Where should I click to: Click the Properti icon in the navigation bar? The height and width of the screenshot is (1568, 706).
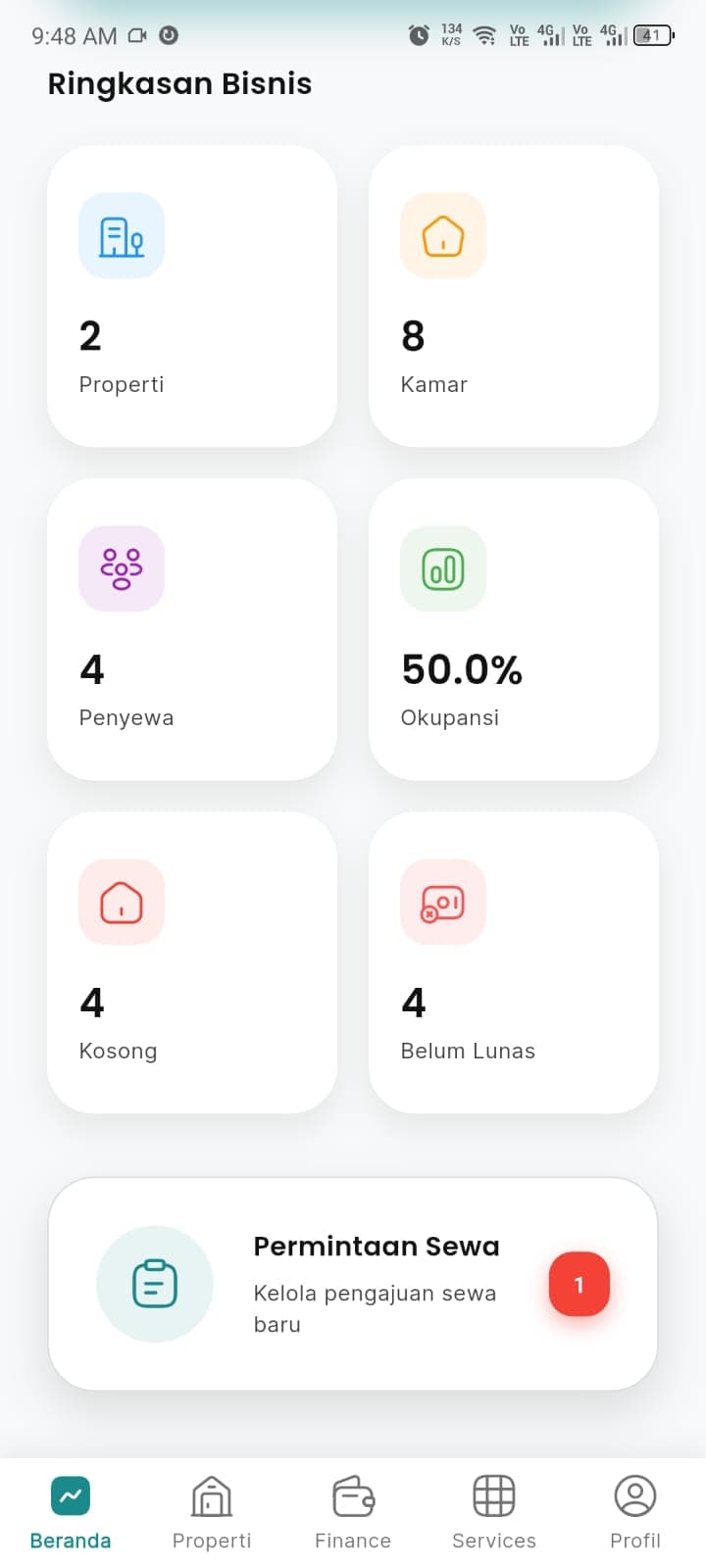[x=211, y=1496]
